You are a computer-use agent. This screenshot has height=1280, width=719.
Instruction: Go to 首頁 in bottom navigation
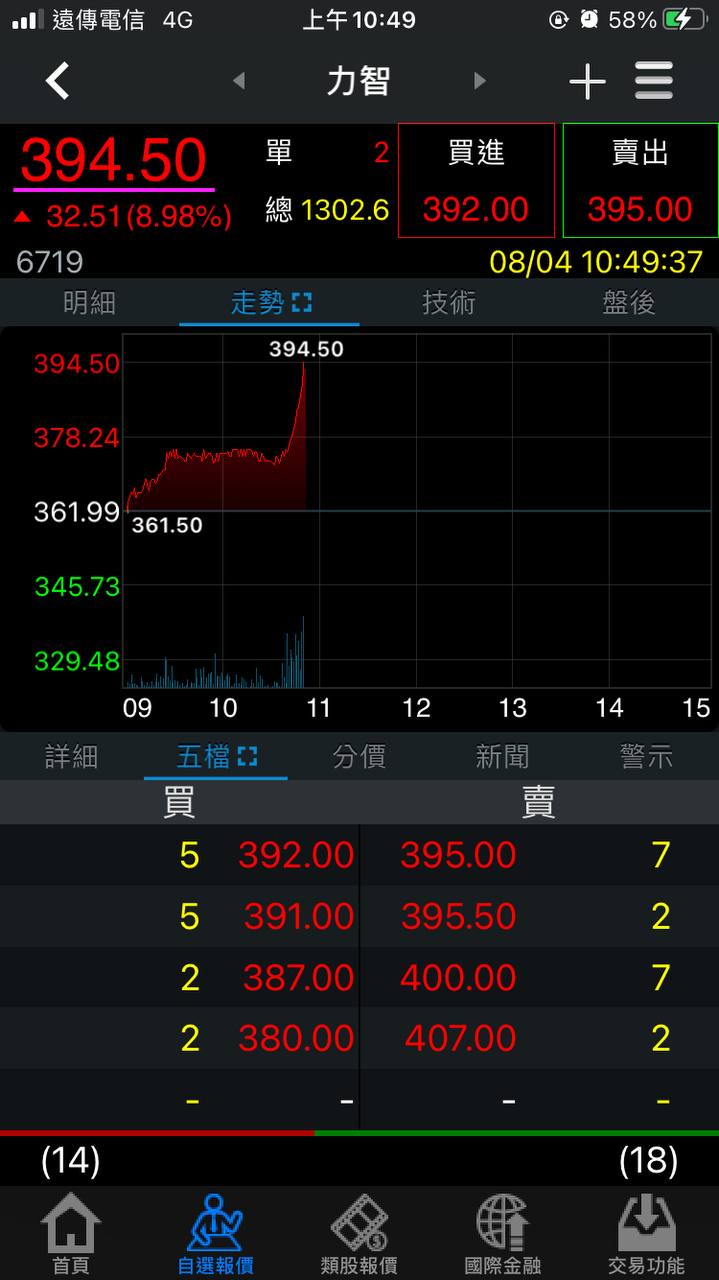(x=71, y=1234)
